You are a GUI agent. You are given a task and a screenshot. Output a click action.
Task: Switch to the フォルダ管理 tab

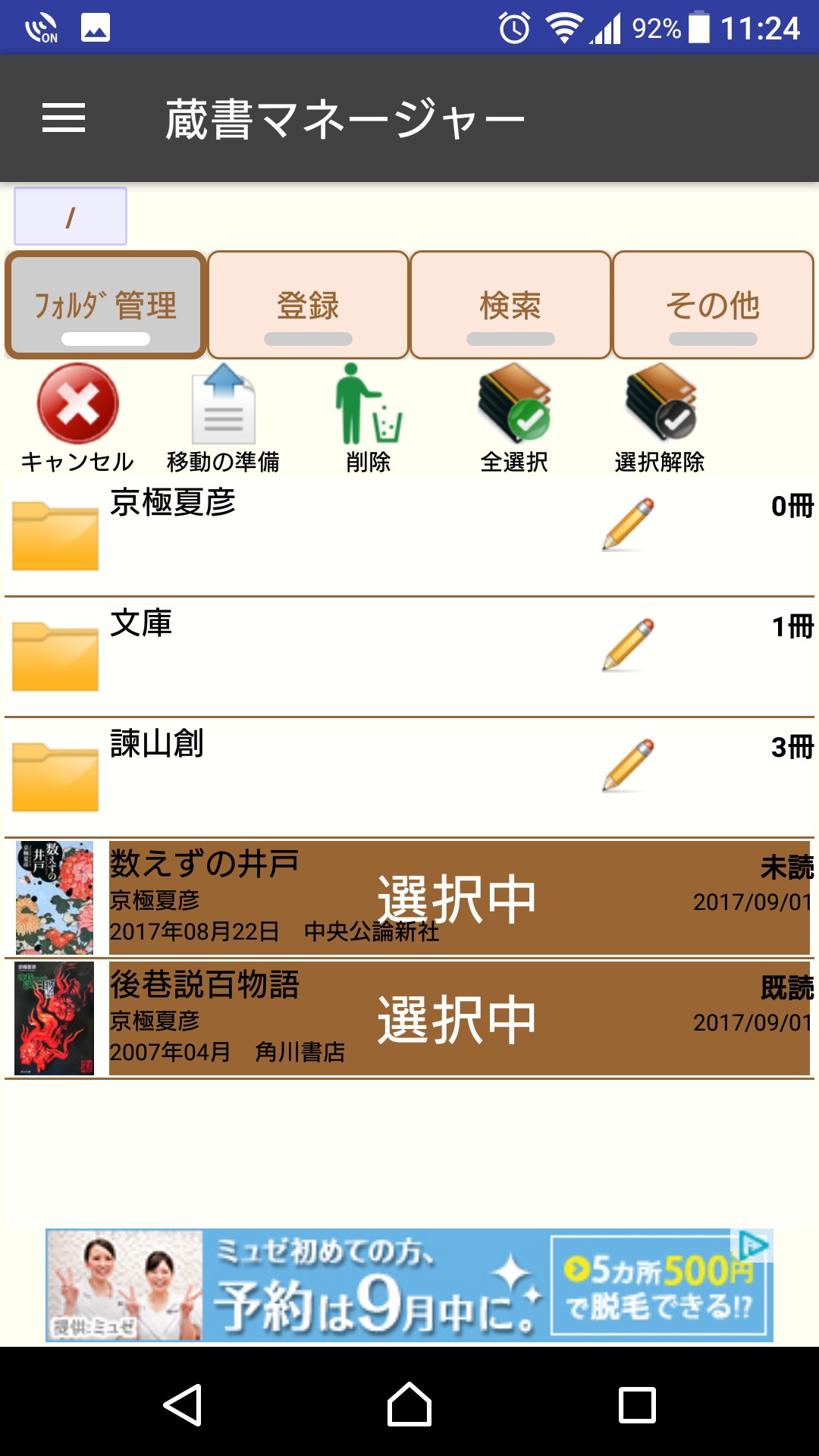click(x=105, y=305)
